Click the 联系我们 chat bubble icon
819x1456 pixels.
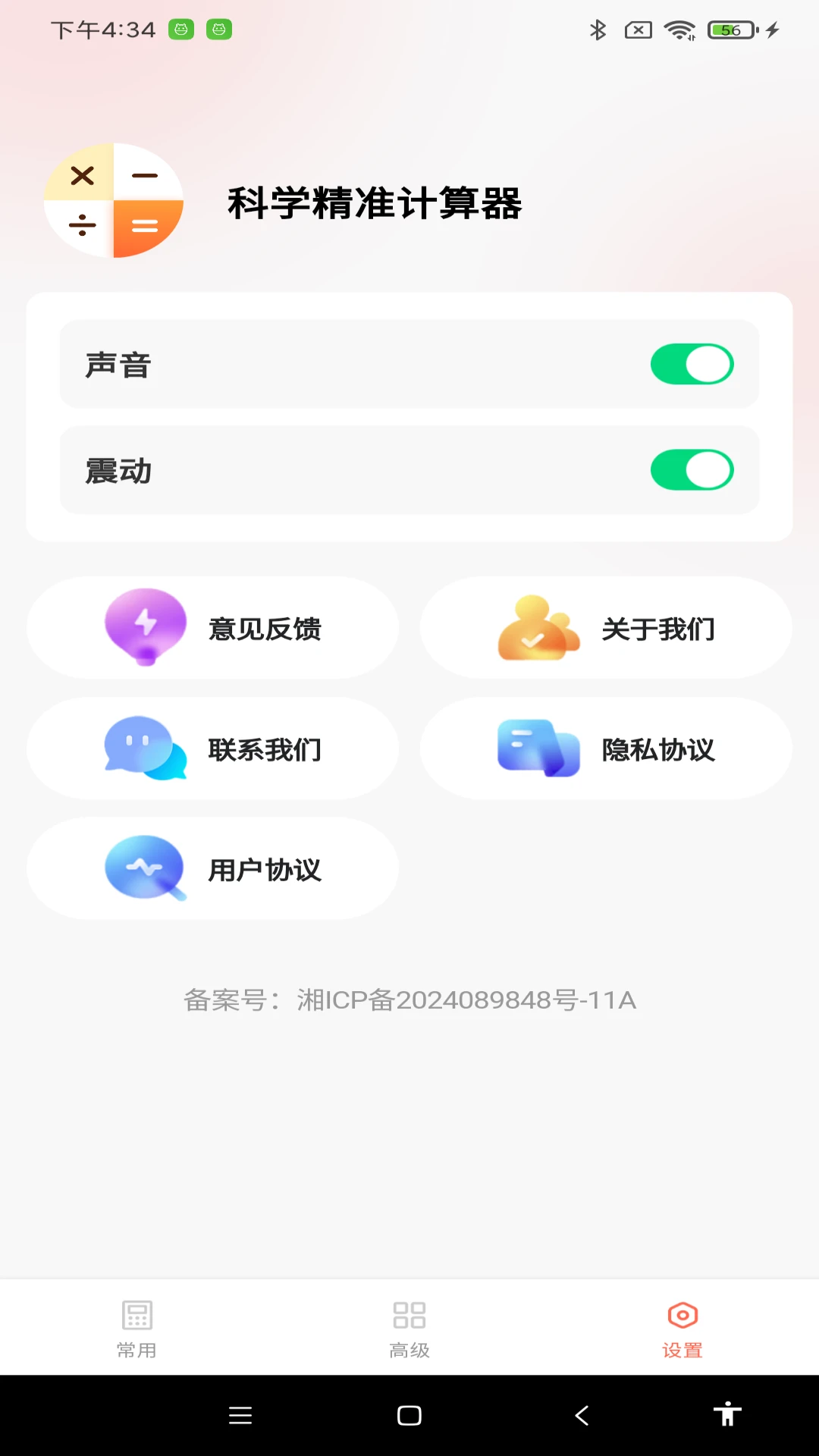pyautogui.click(x=144, y=748)
